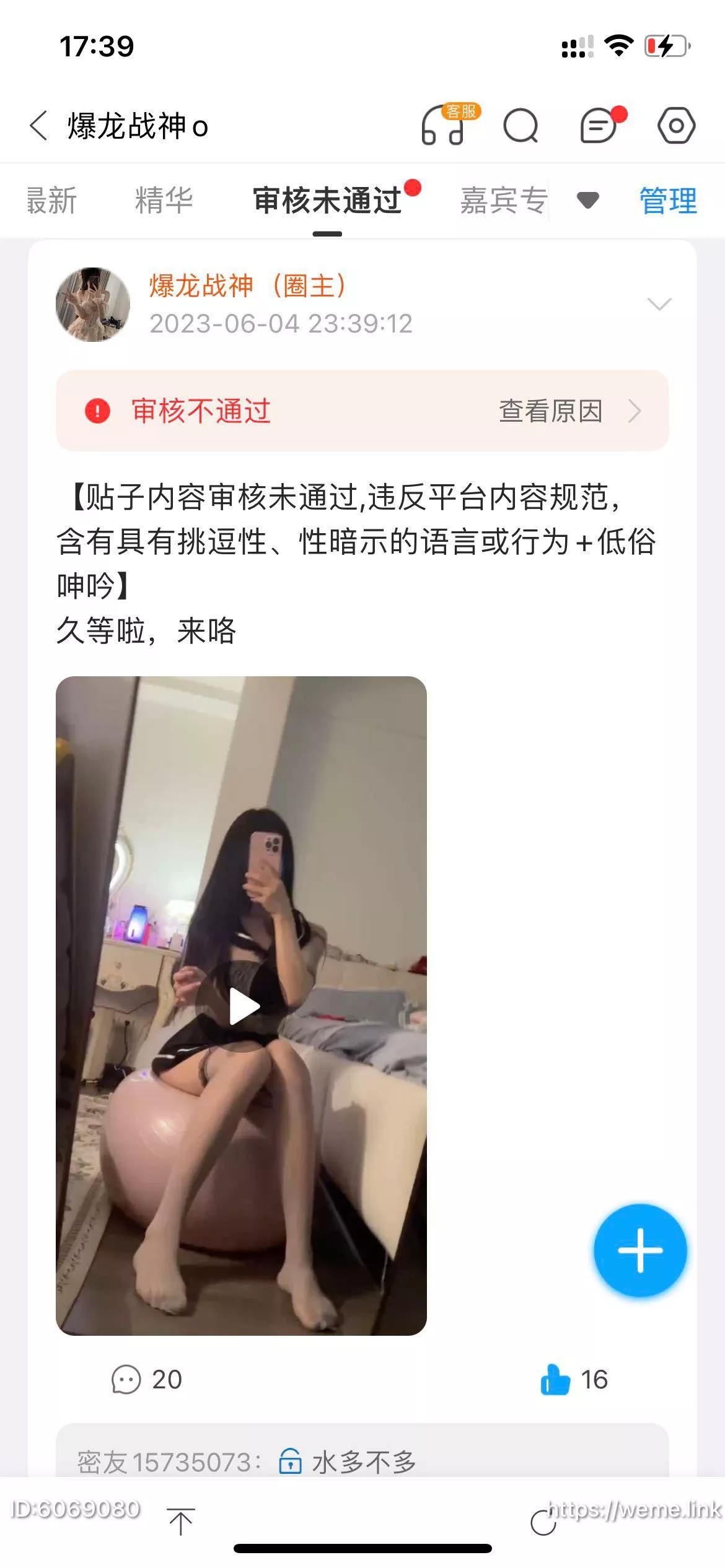Expand the tab list dropdown arrow
This screenshot has width=725, height=1568.
point(587,200)
